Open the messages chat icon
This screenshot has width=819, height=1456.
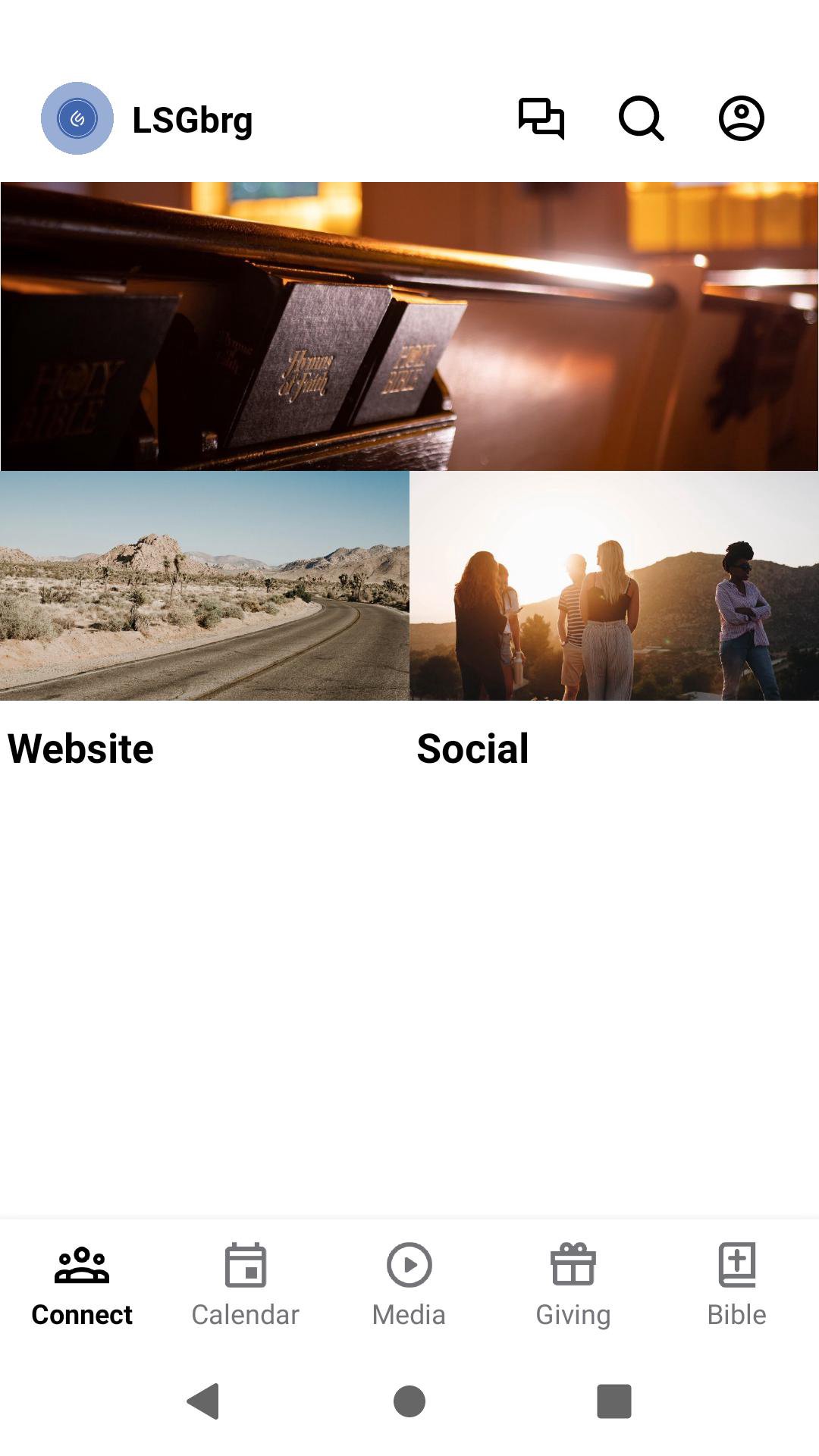541,118
